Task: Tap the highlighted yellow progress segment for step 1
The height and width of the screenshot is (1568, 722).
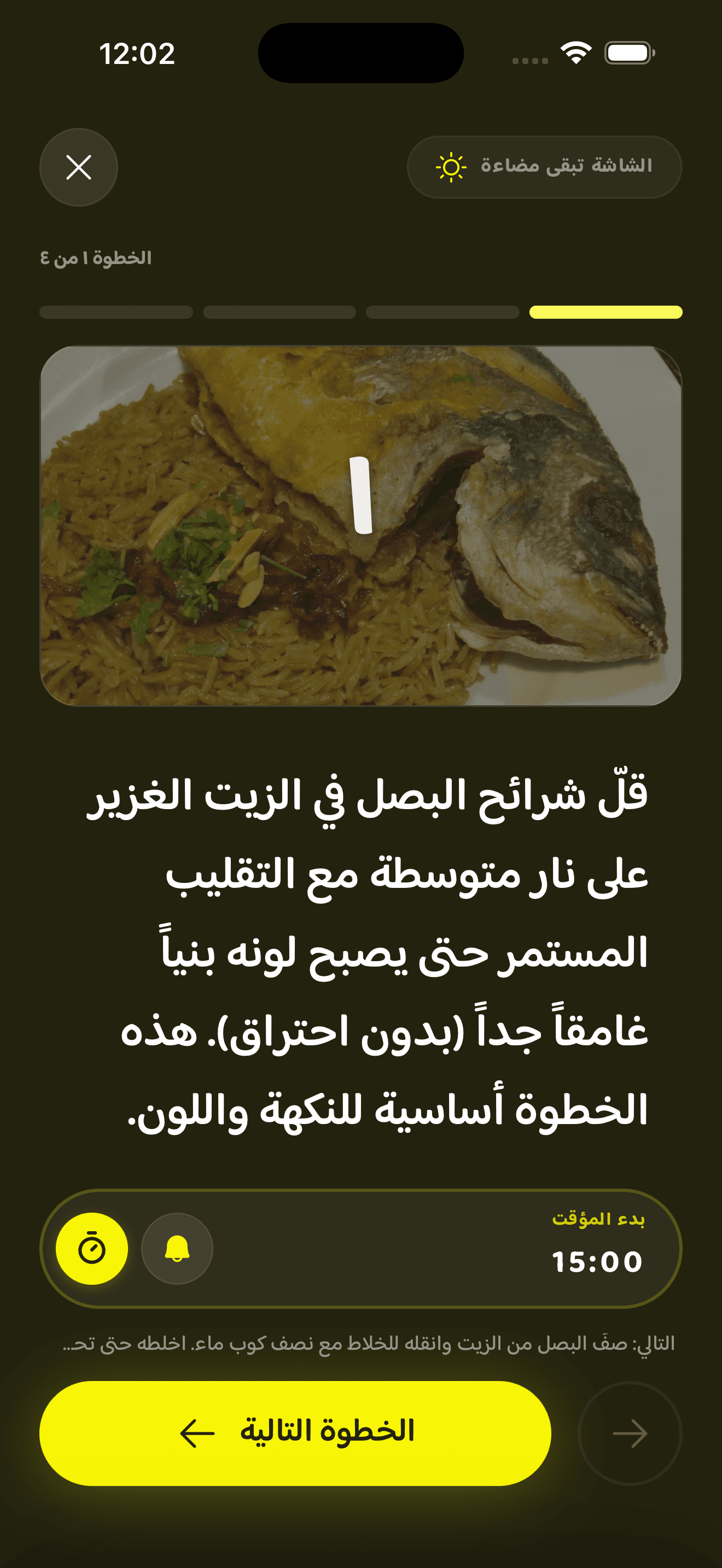Action: point(605,312)
